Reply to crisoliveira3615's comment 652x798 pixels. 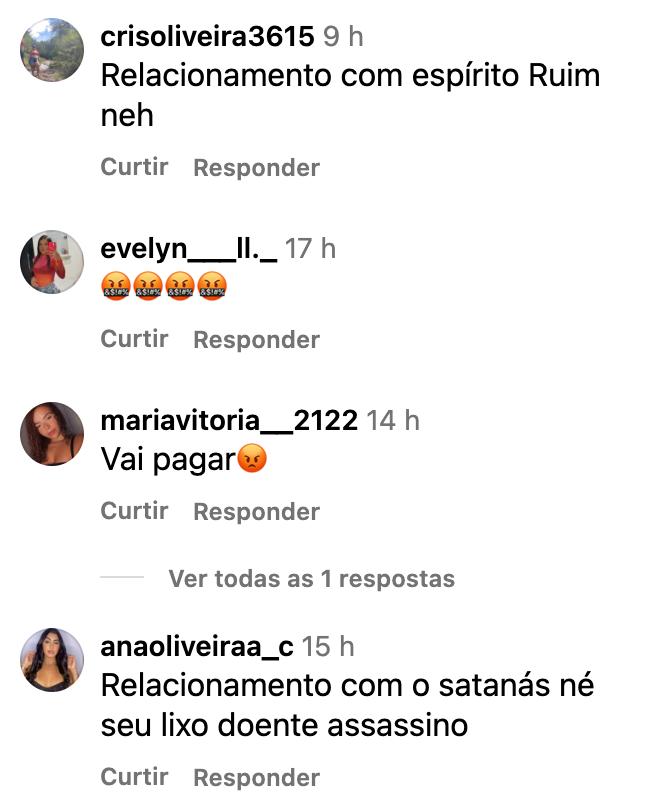tap(256, 167)
